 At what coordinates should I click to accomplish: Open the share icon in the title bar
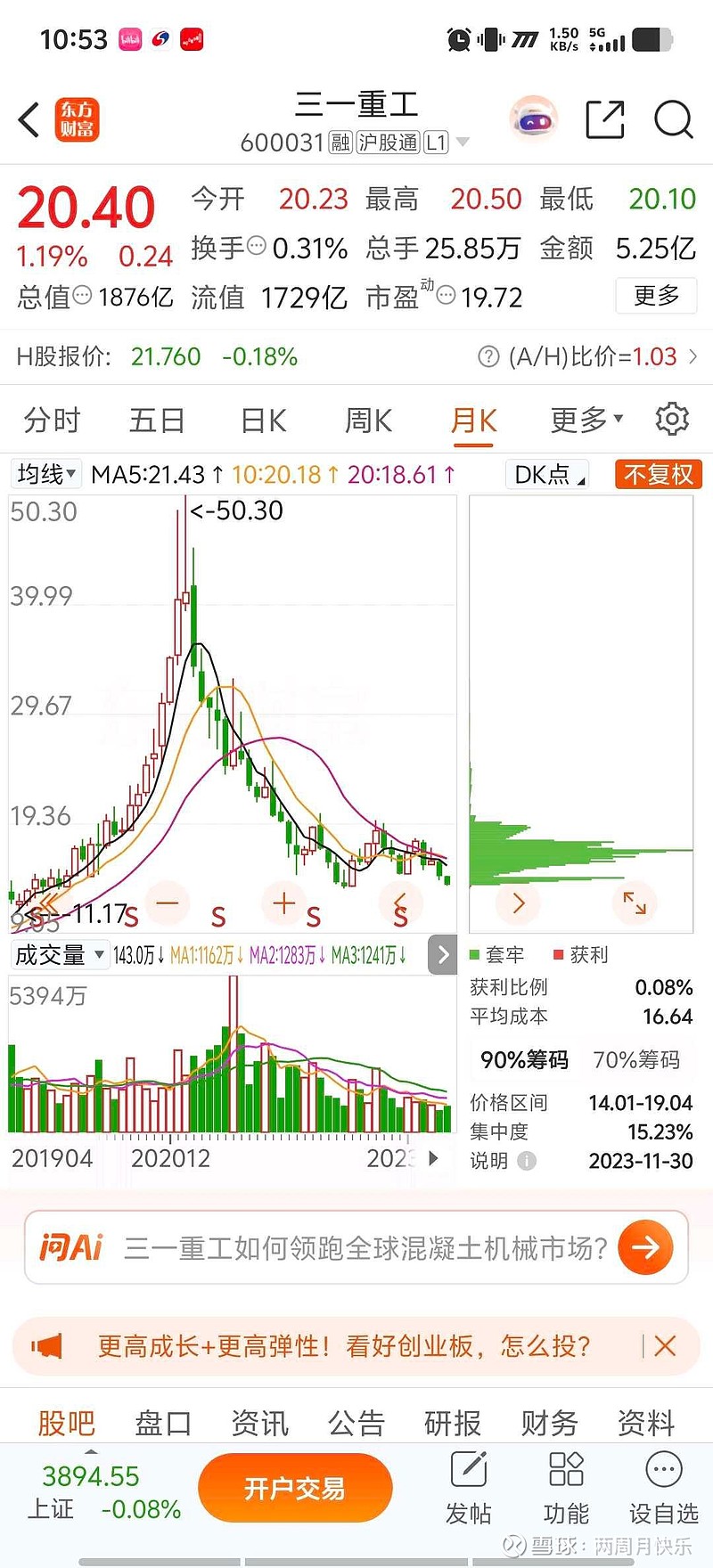pyautogui.click(x=604, y=117)
